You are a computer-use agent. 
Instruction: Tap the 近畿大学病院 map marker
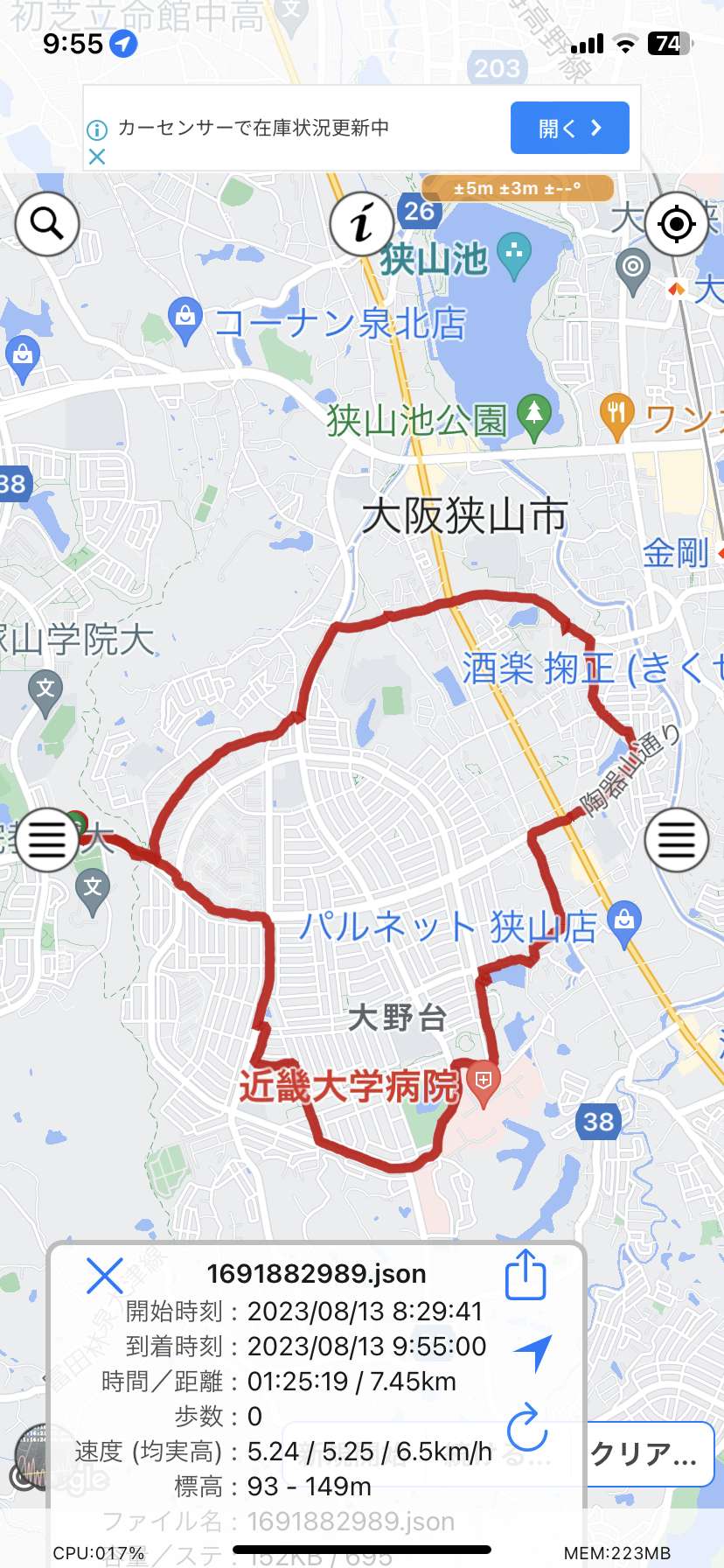pos(483,1081)
